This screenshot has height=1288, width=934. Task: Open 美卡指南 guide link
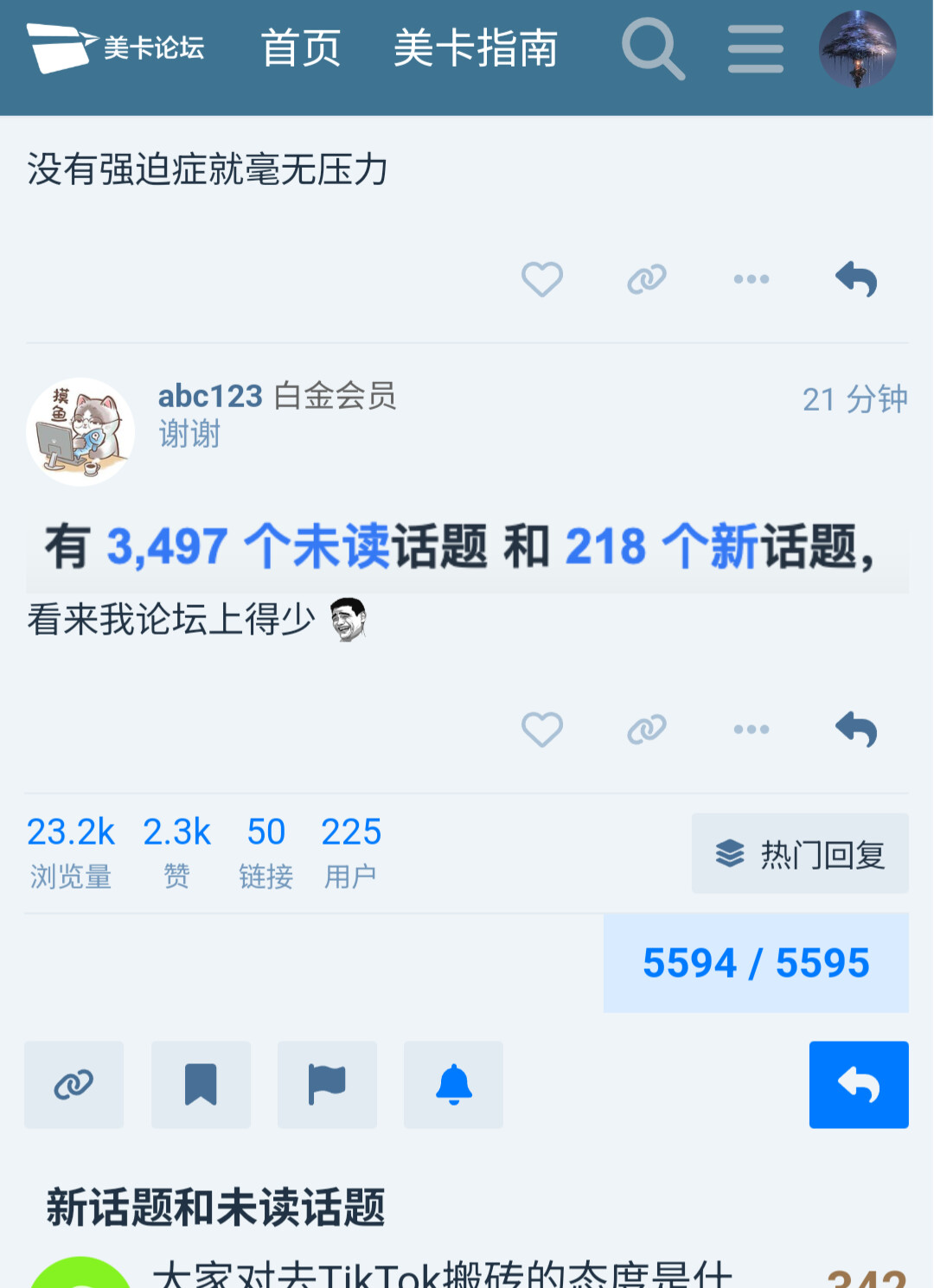(476, 48)
